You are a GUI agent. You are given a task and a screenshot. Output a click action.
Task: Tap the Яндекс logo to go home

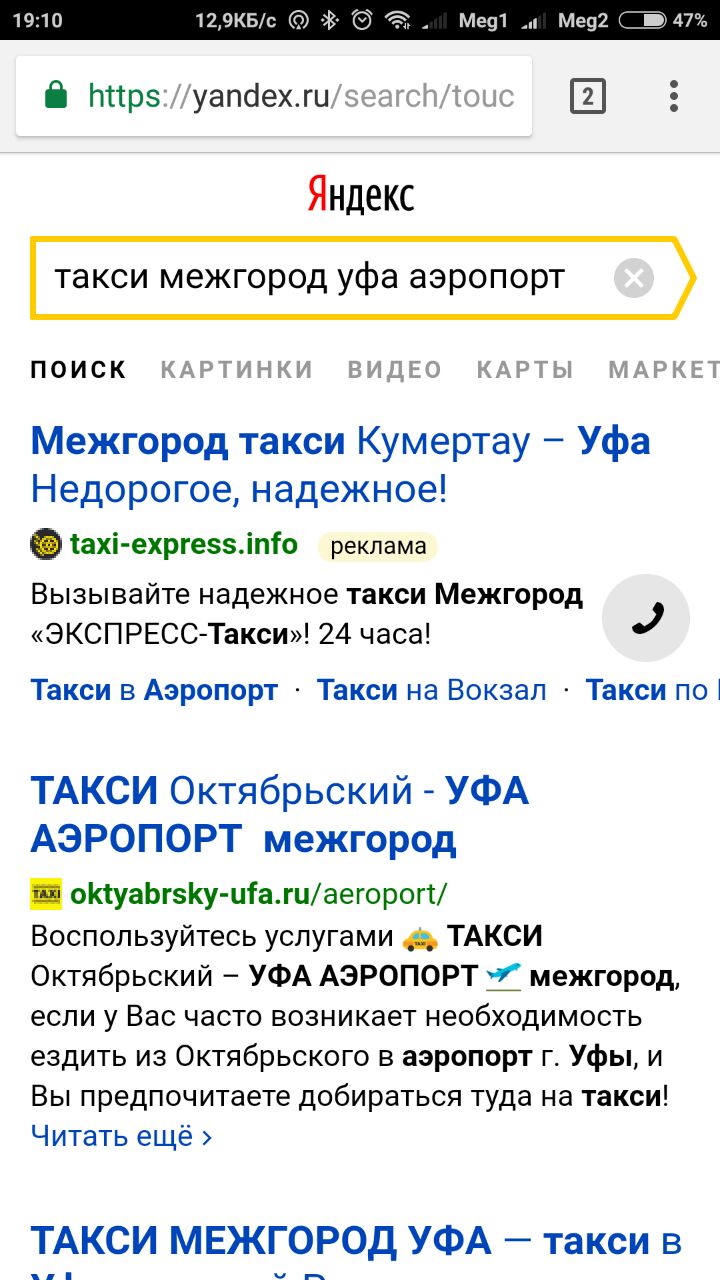point(360,195)
